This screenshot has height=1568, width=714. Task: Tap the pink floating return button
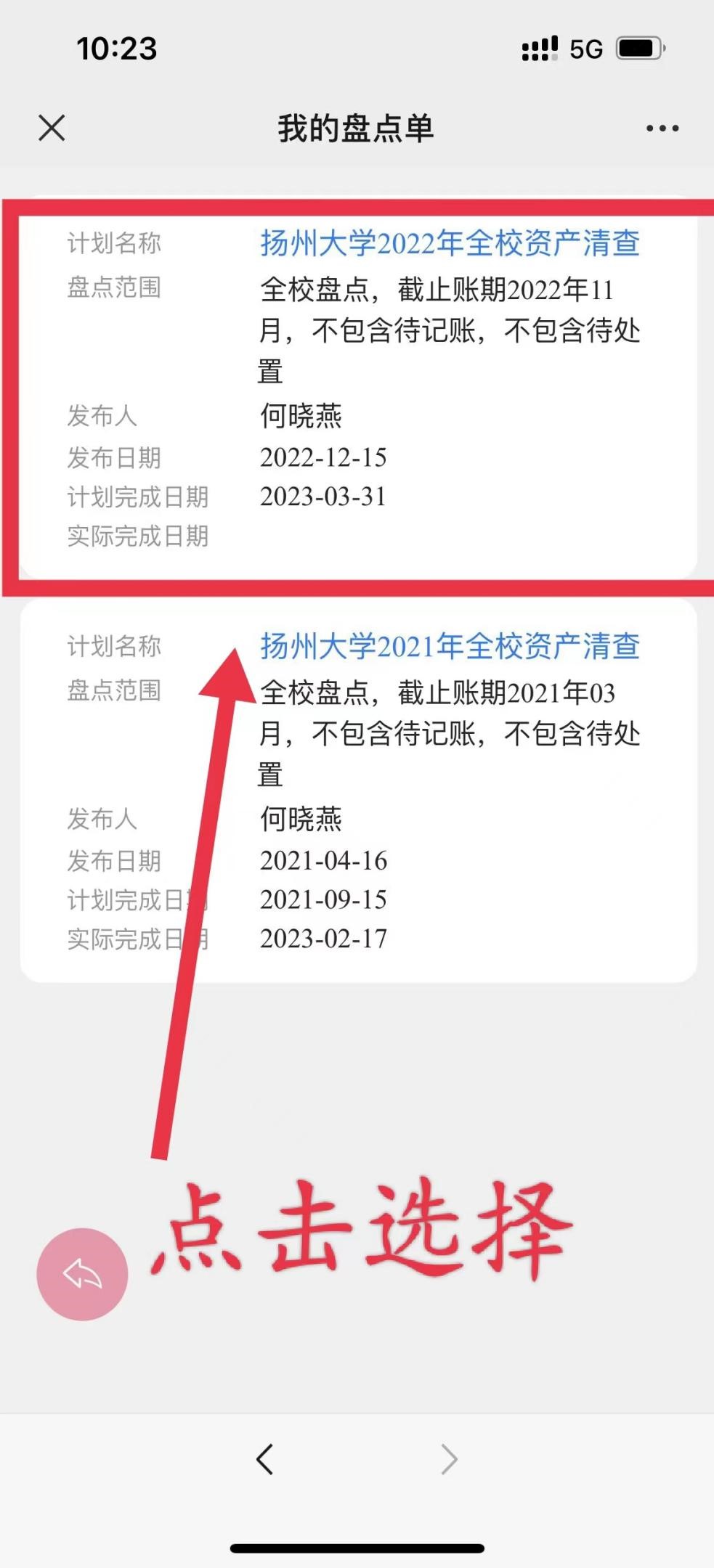tap(82, 1274)
